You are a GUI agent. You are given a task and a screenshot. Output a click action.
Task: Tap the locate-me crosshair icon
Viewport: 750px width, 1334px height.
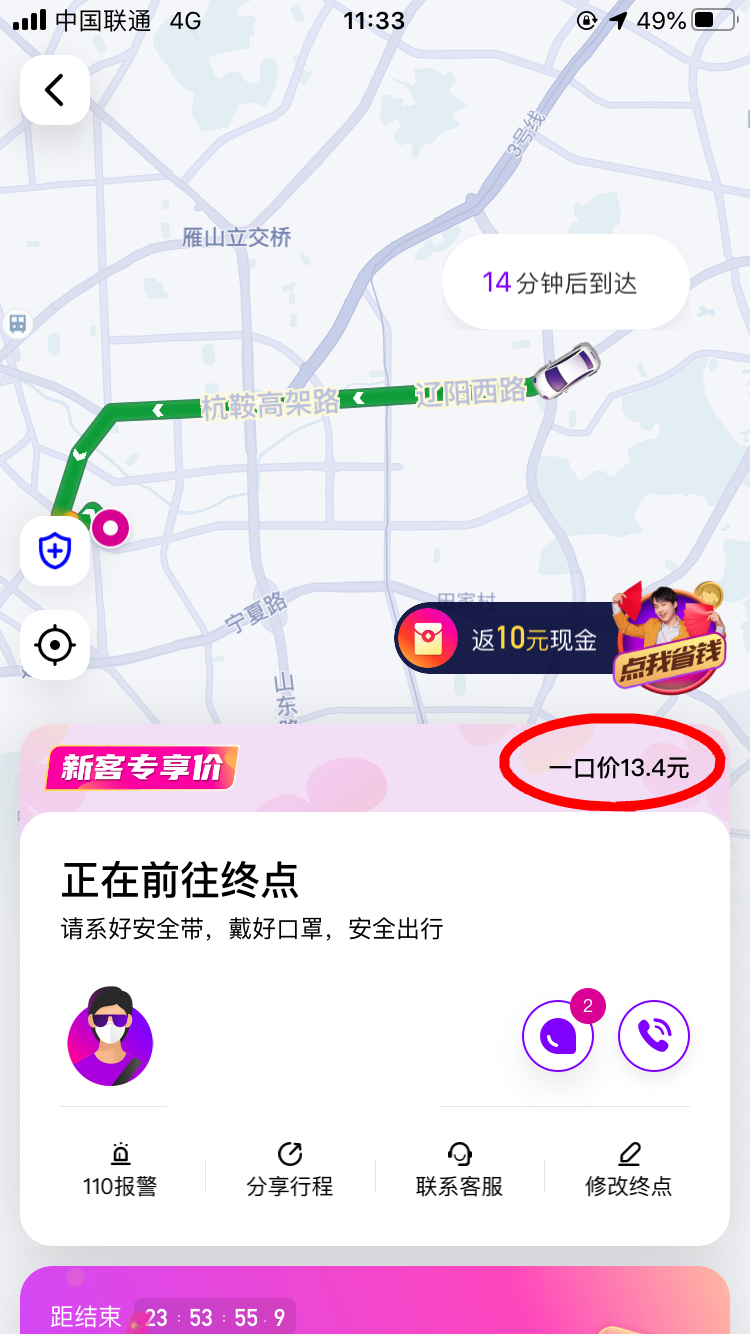click(x=54, y=645)
